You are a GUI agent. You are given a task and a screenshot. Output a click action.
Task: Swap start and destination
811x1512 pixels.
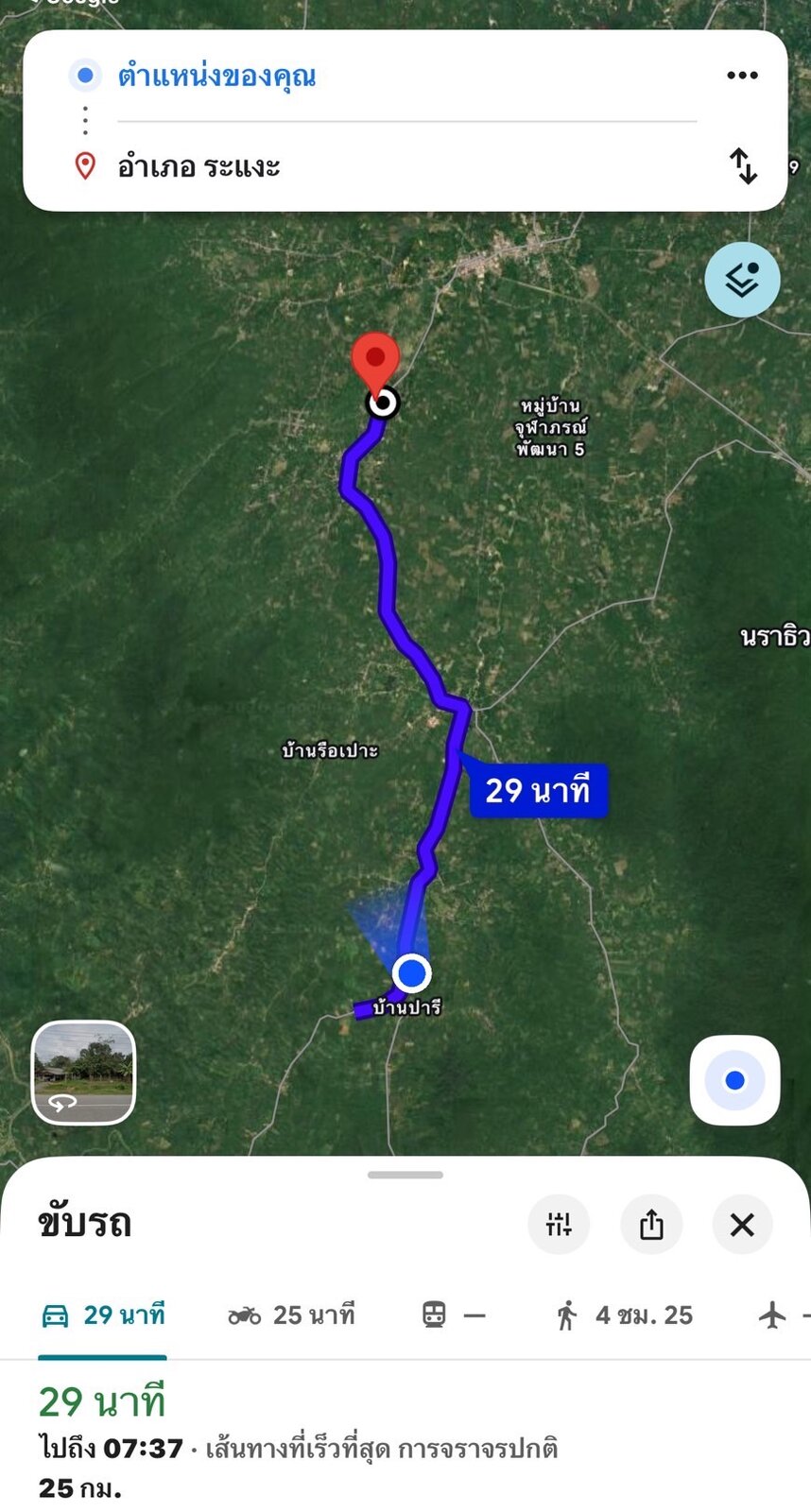tap(744, 165)
